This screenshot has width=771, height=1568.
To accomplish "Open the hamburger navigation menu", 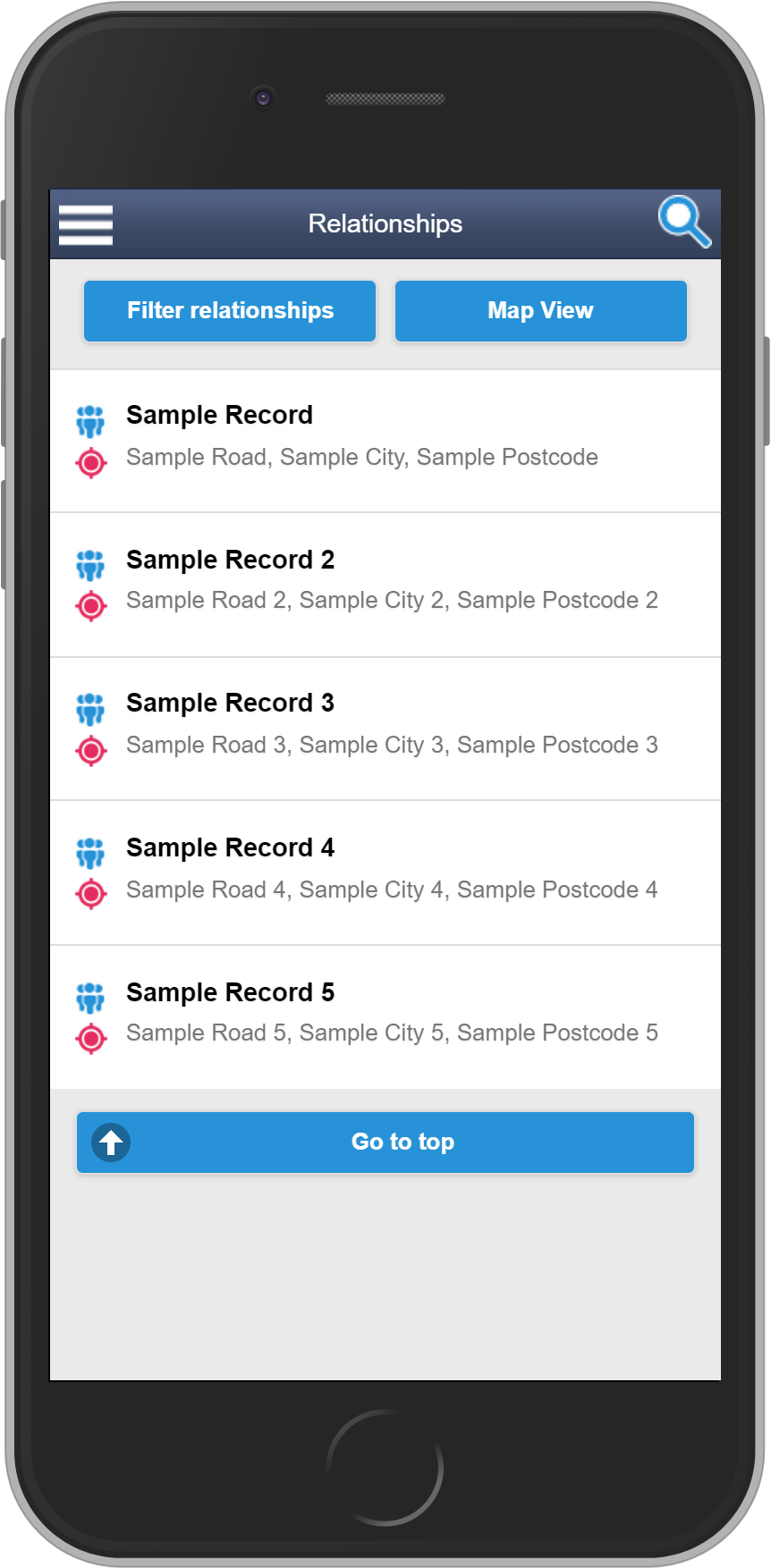I will [85, 223].
